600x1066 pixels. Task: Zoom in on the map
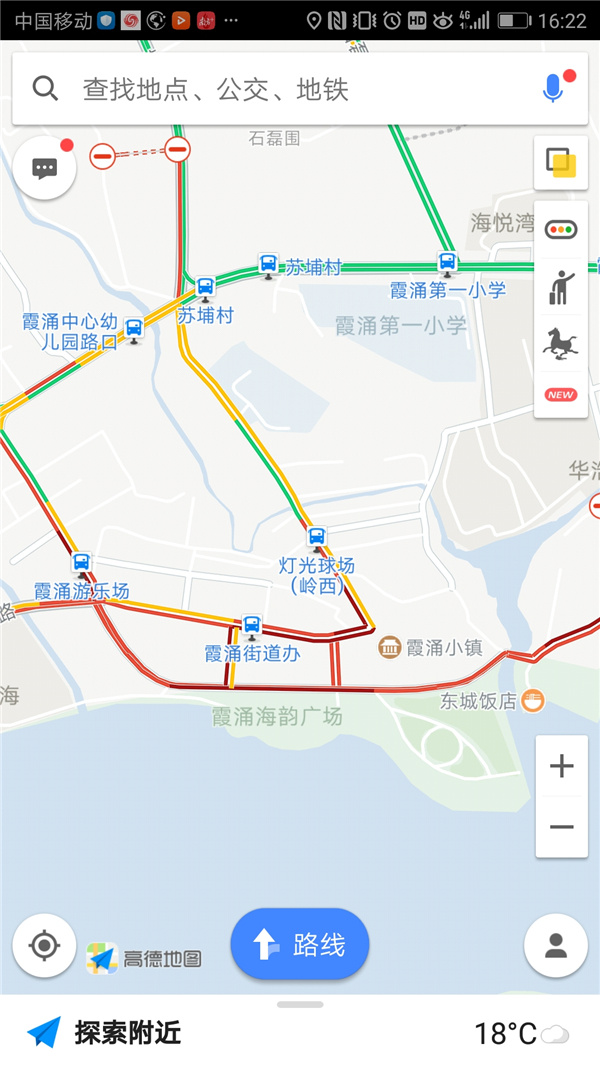[562, 766]
